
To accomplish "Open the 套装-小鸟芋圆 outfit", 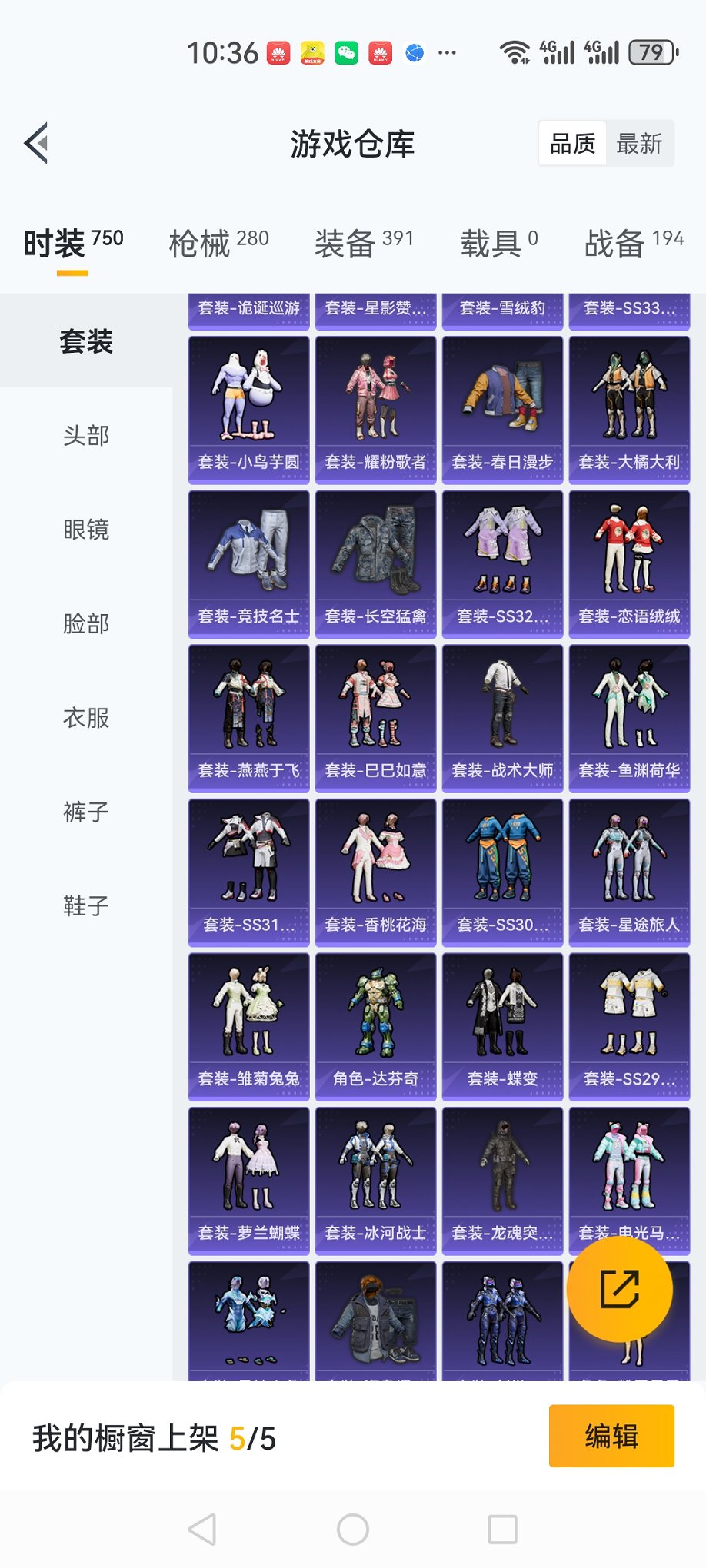I will pos(248,409).
